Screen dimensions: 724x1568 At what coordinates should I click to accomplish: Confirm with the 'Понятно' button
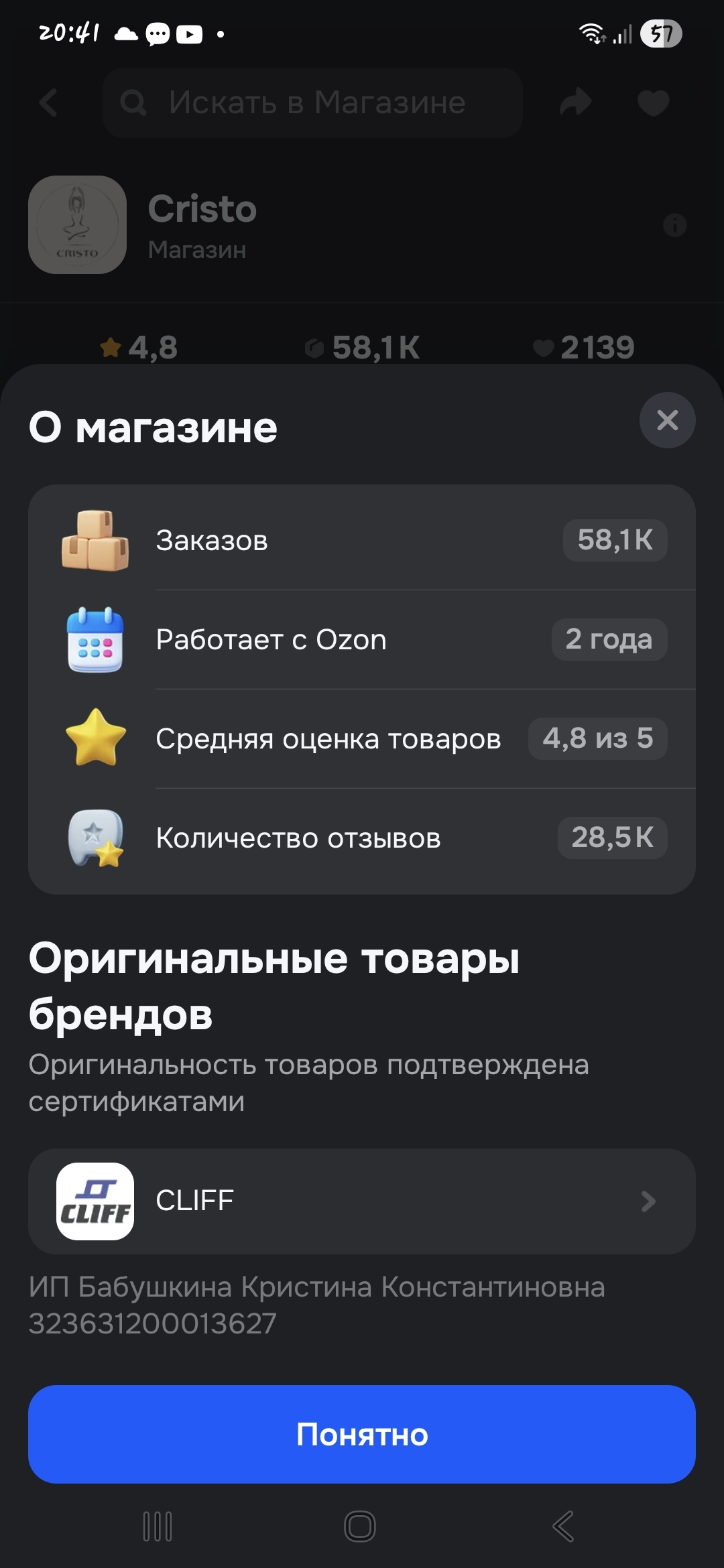click(x=362, y=1434)
